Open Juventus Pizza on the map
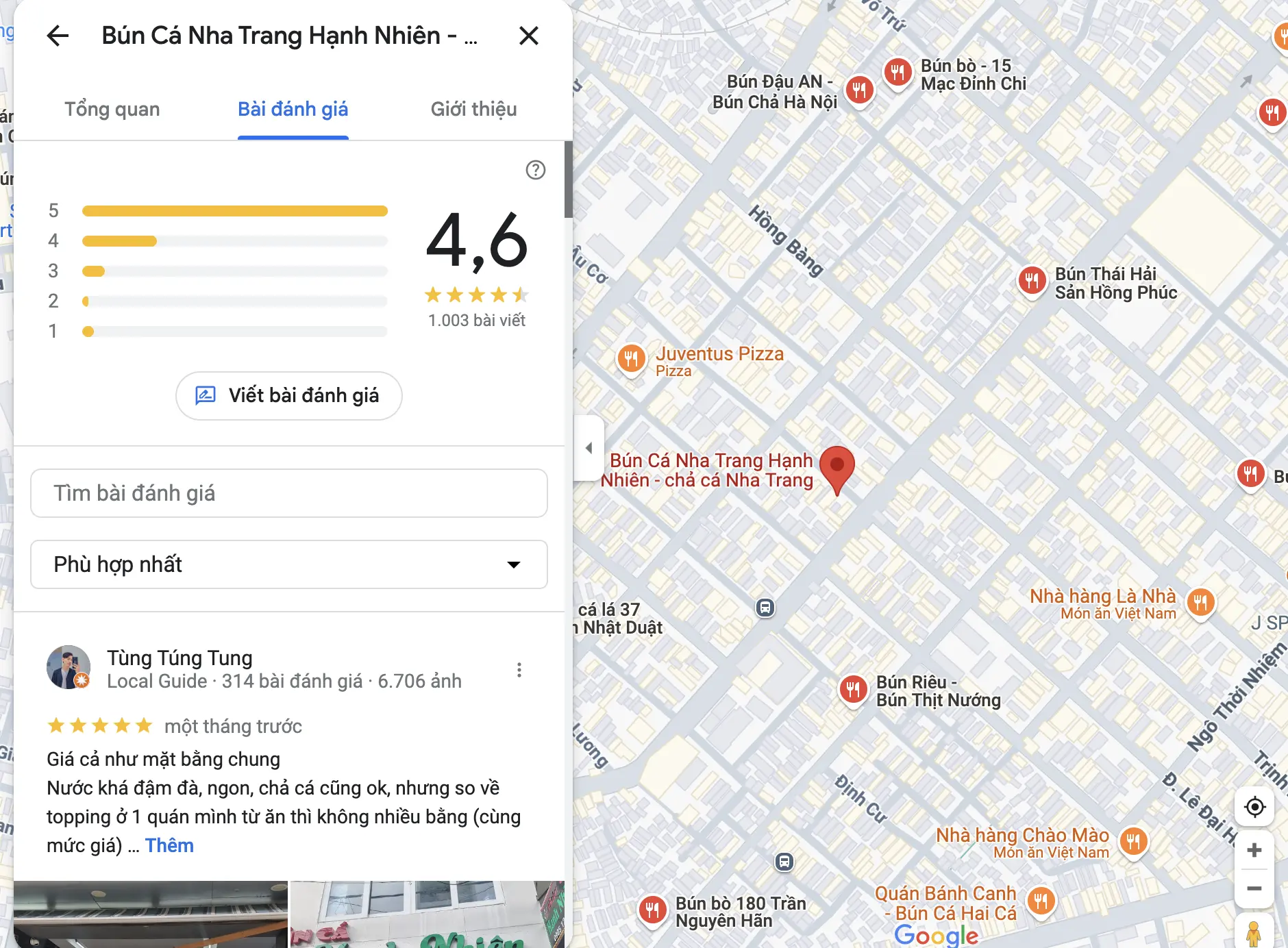 click(x=631, y=358)
